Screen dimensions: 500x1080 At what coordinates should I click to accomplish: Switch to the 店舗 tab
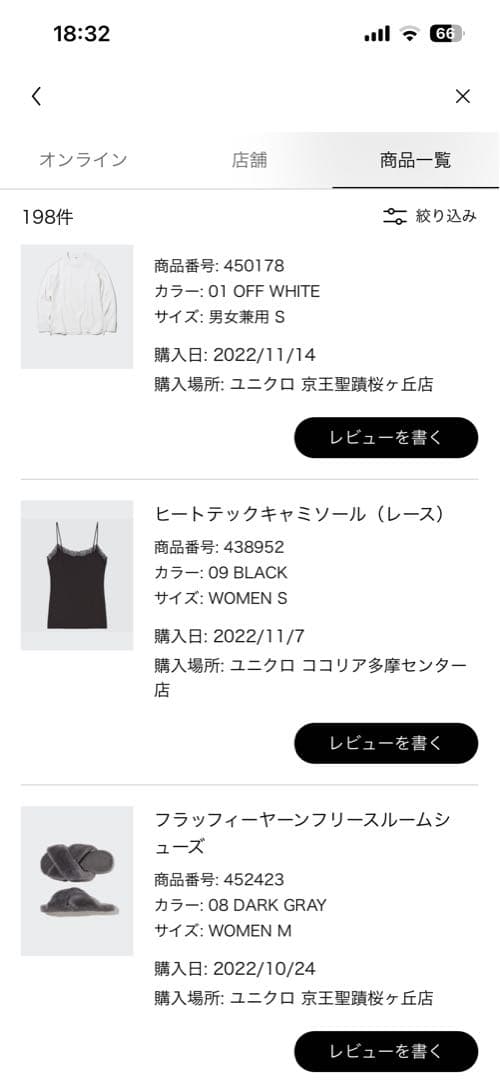[x=249, y=160]
